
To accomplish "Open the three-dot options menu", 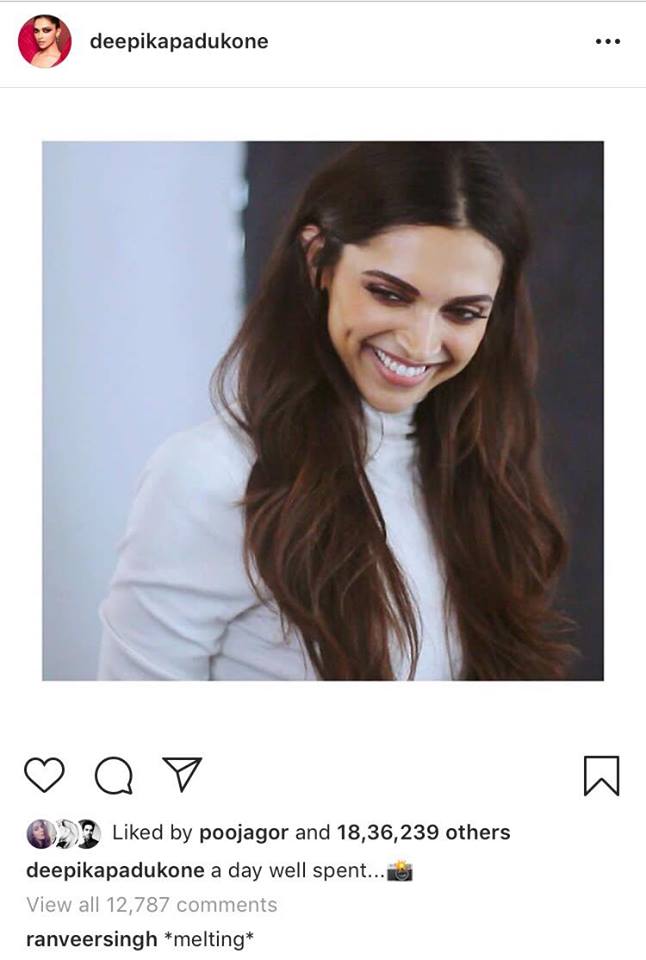I will pyautogui.click(x=607, y=42).
